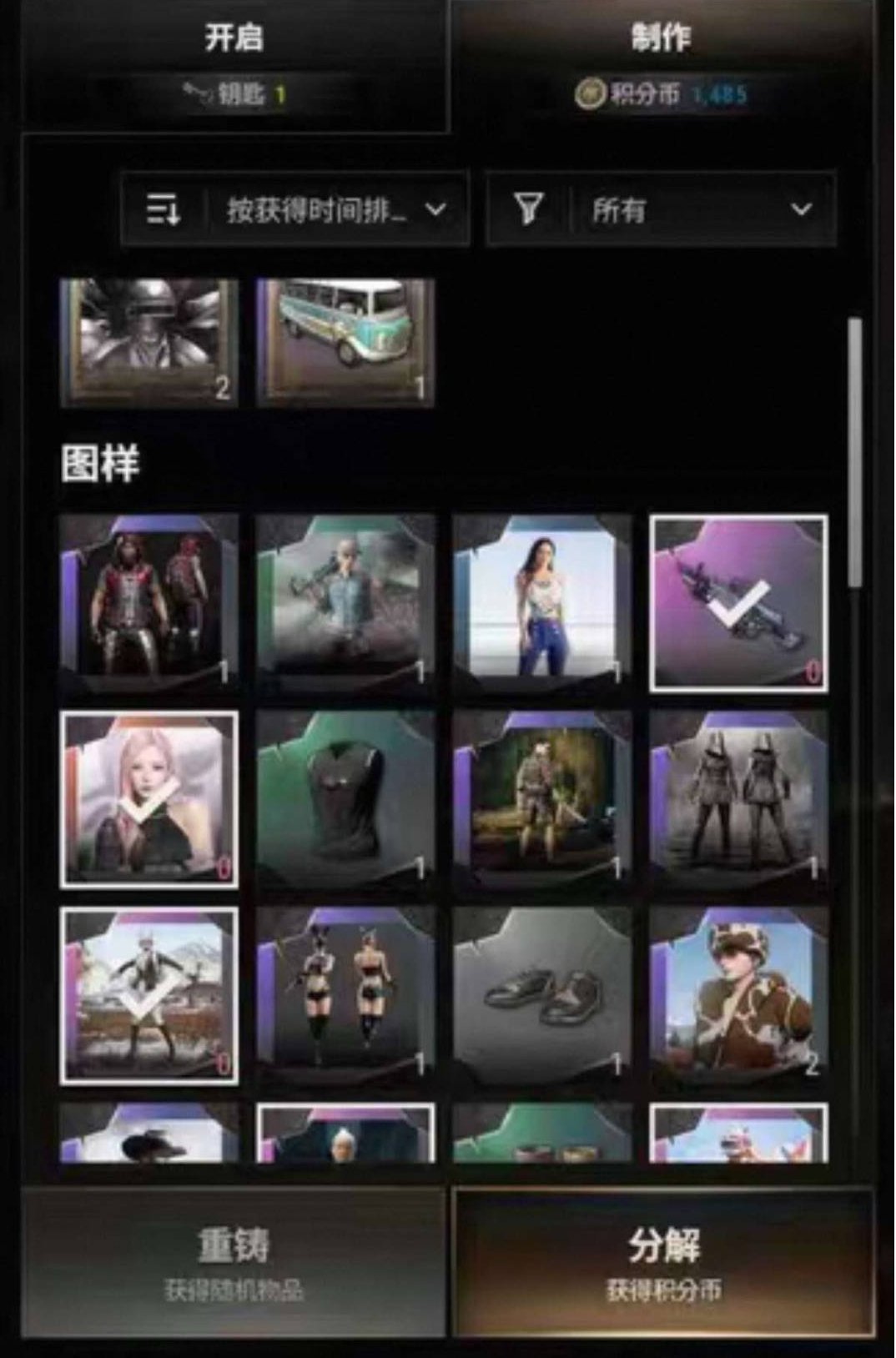
Task: Deselect the pink-haired girl item
Action: click(x=149, y=799)
